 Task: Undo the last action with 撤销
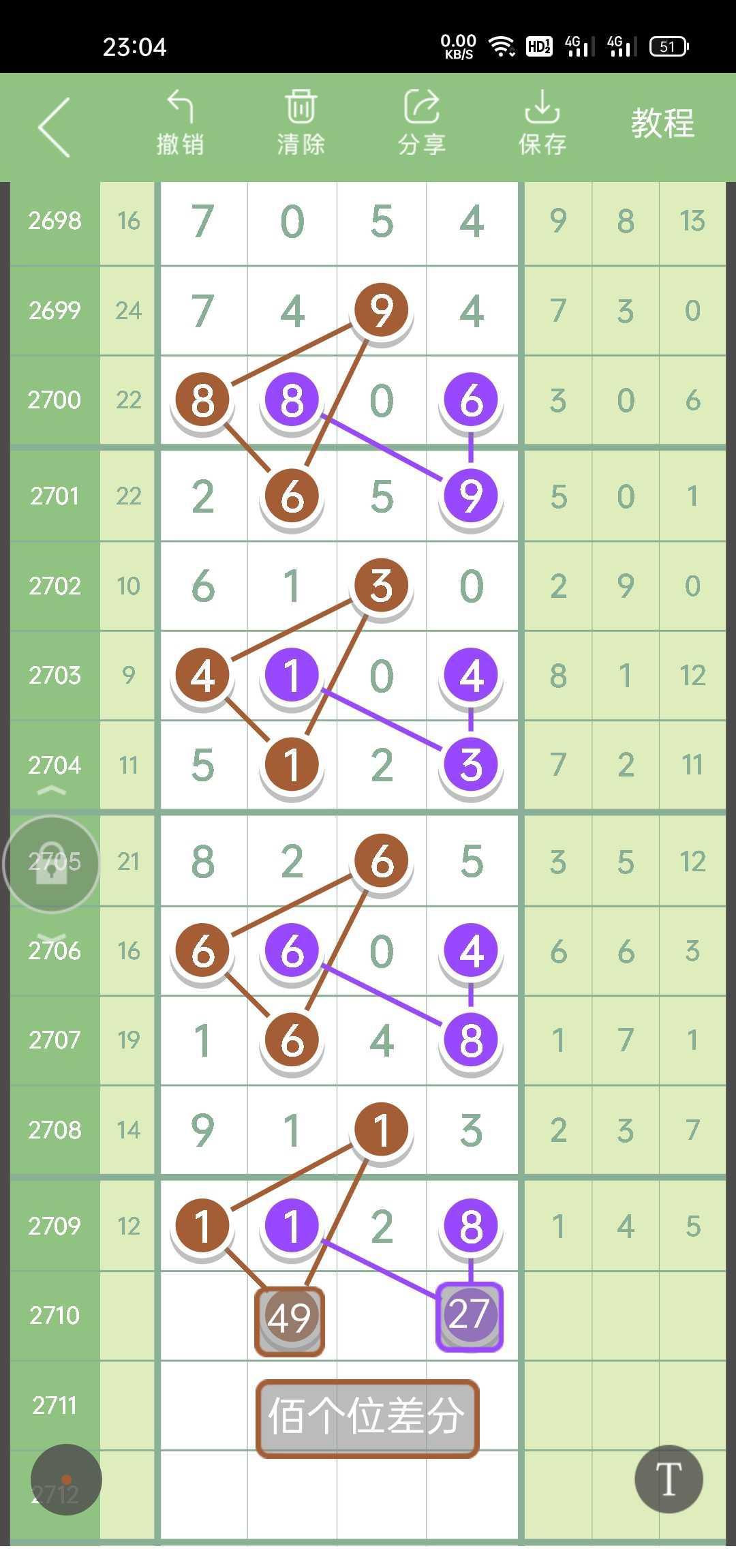click(180, 124)
